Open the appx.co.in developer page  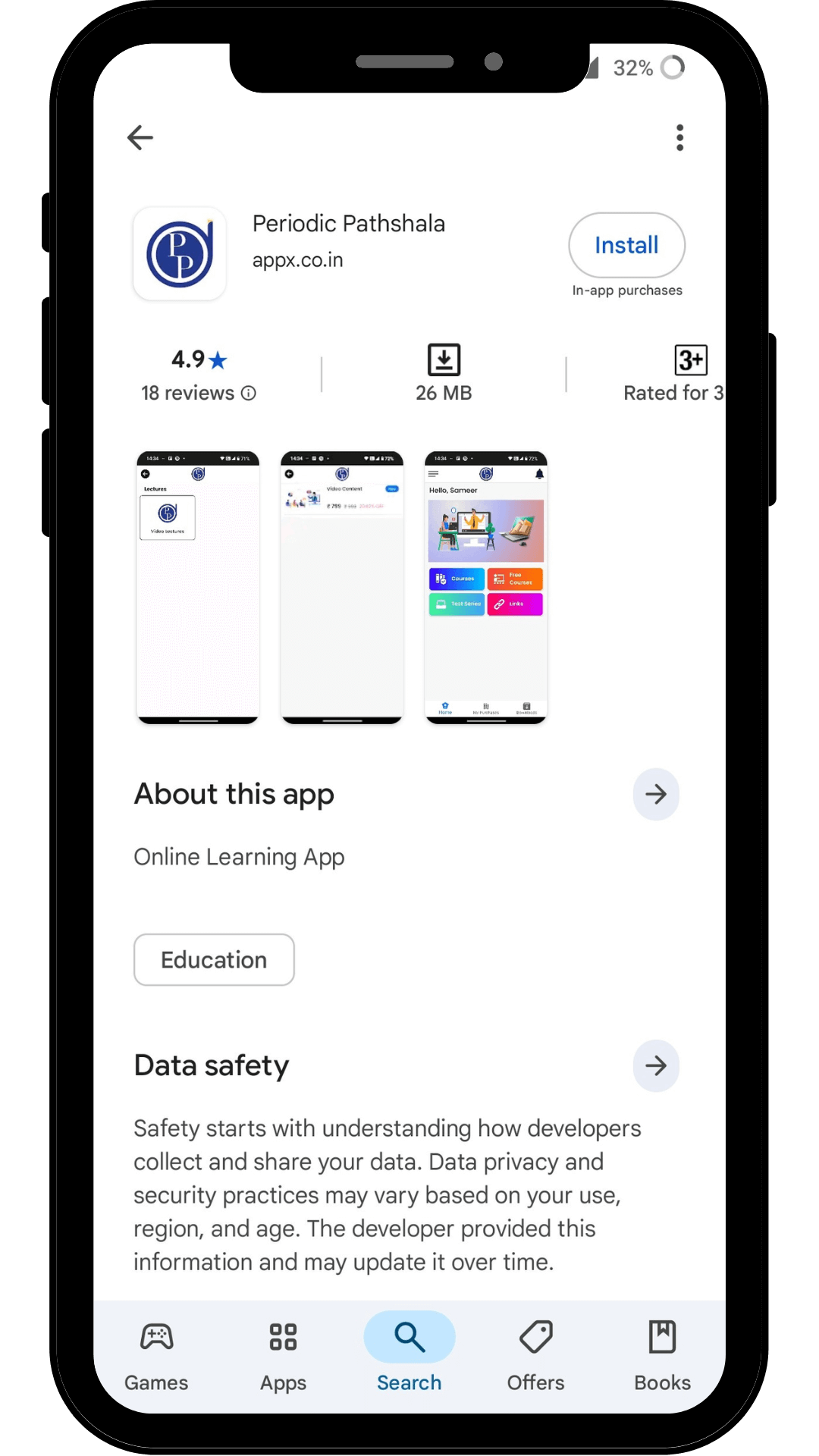click(297, 260)
